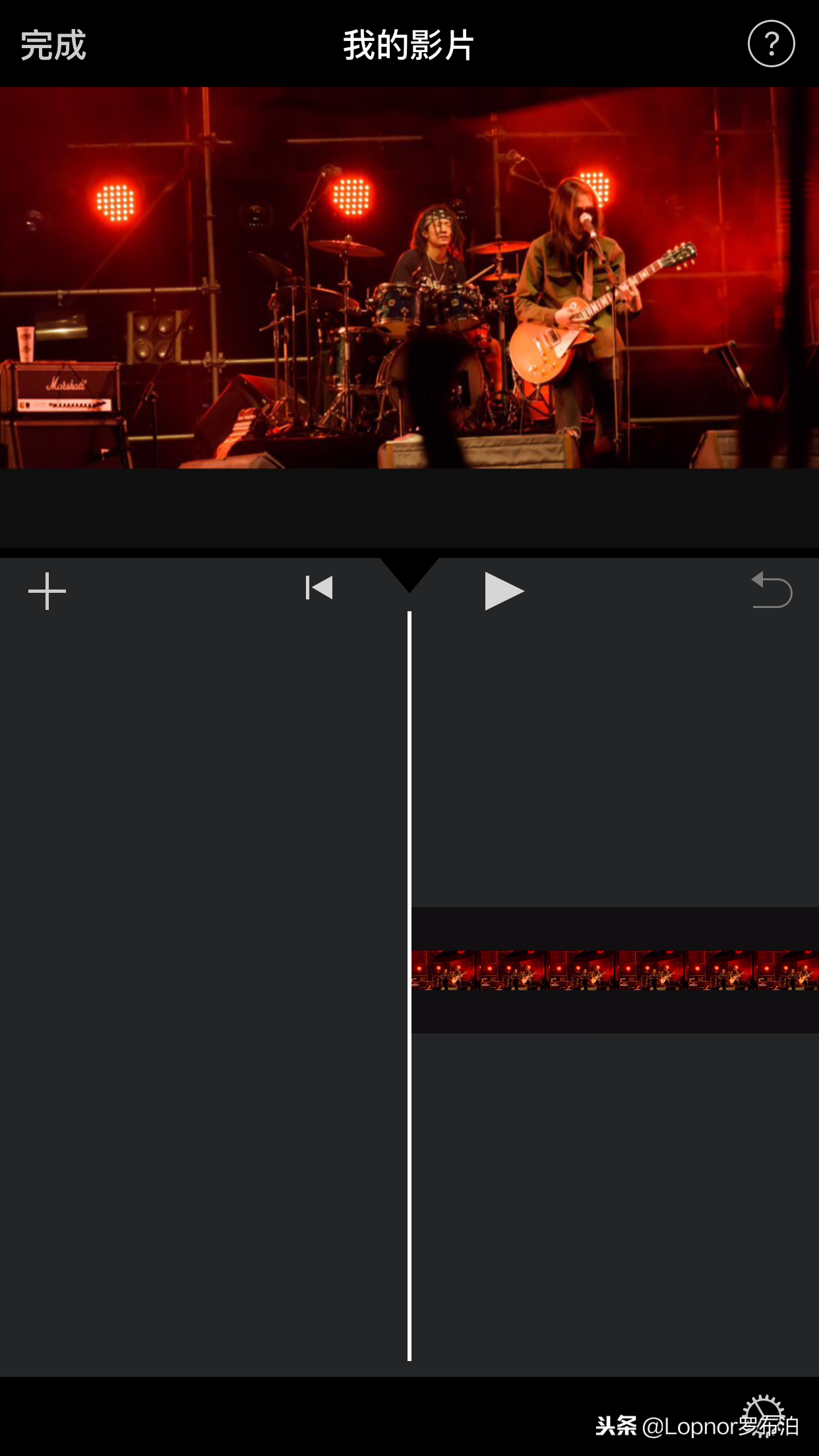Viewport: 819px width, 1456px height.
Task: Open the help question mark
Action: [771, 44]
